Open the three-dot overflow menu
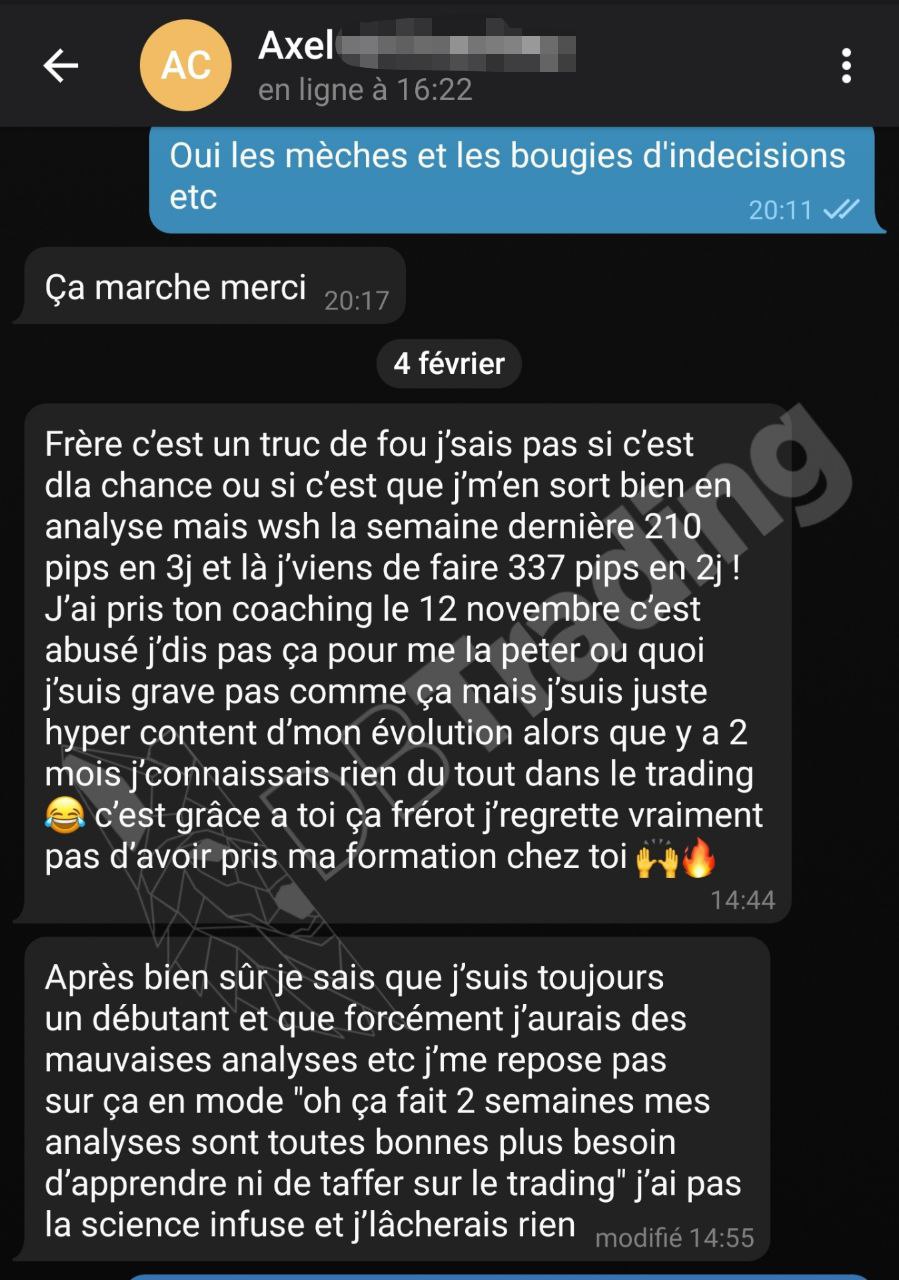Image resolution: width=899 pixels, height=1280 pixels. [x=846, y=66]
